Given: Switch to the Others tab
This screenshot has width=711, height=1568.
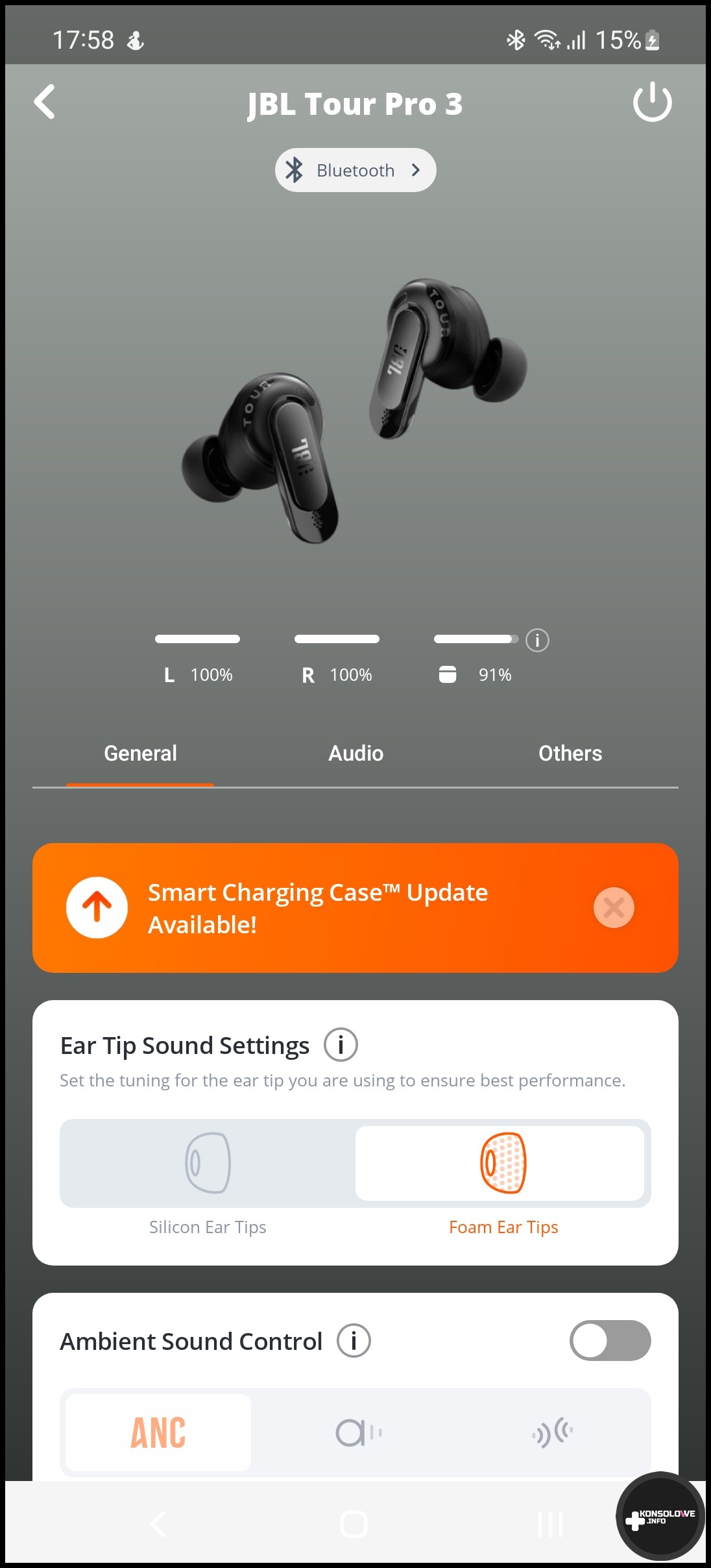Looking at the screenshot, I should 570,753.
